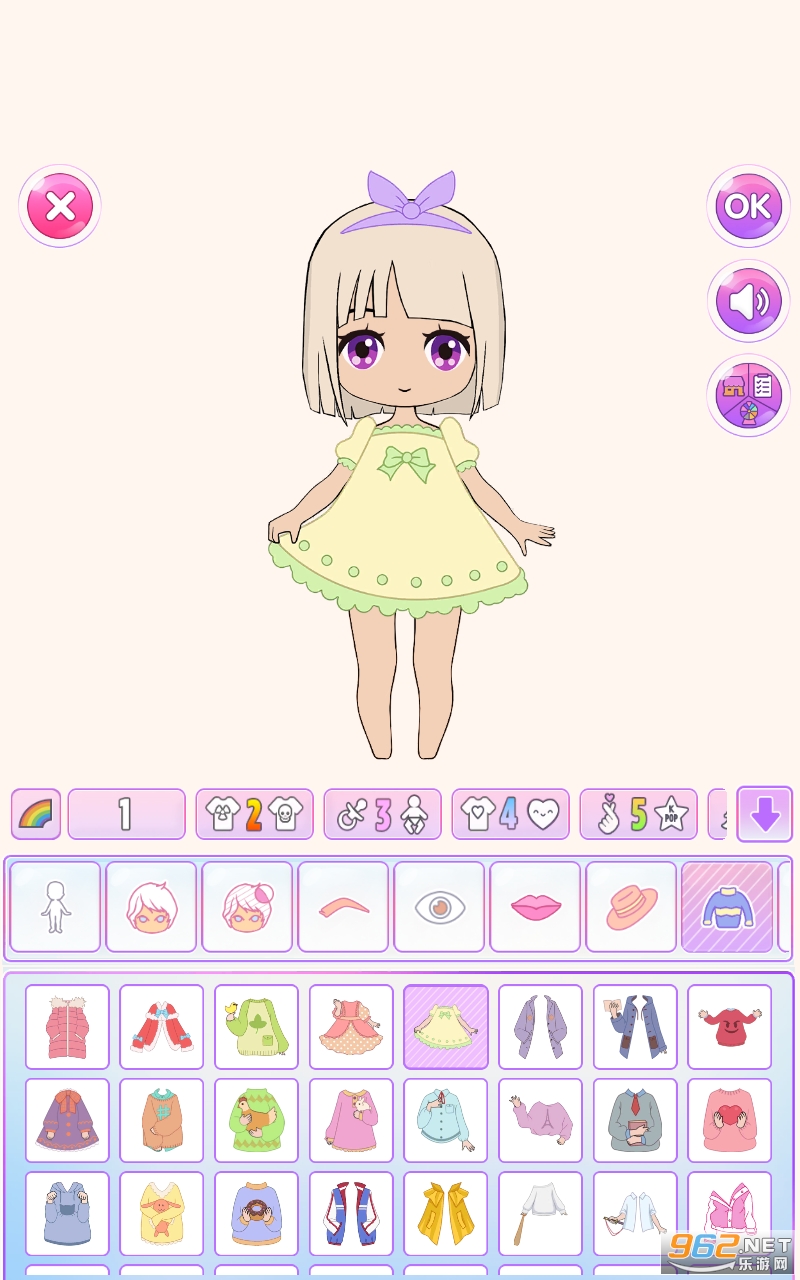Switch to K-pop style set 5
The width and height of the screenshot is (800, 1280).
(x=638, y=814)
